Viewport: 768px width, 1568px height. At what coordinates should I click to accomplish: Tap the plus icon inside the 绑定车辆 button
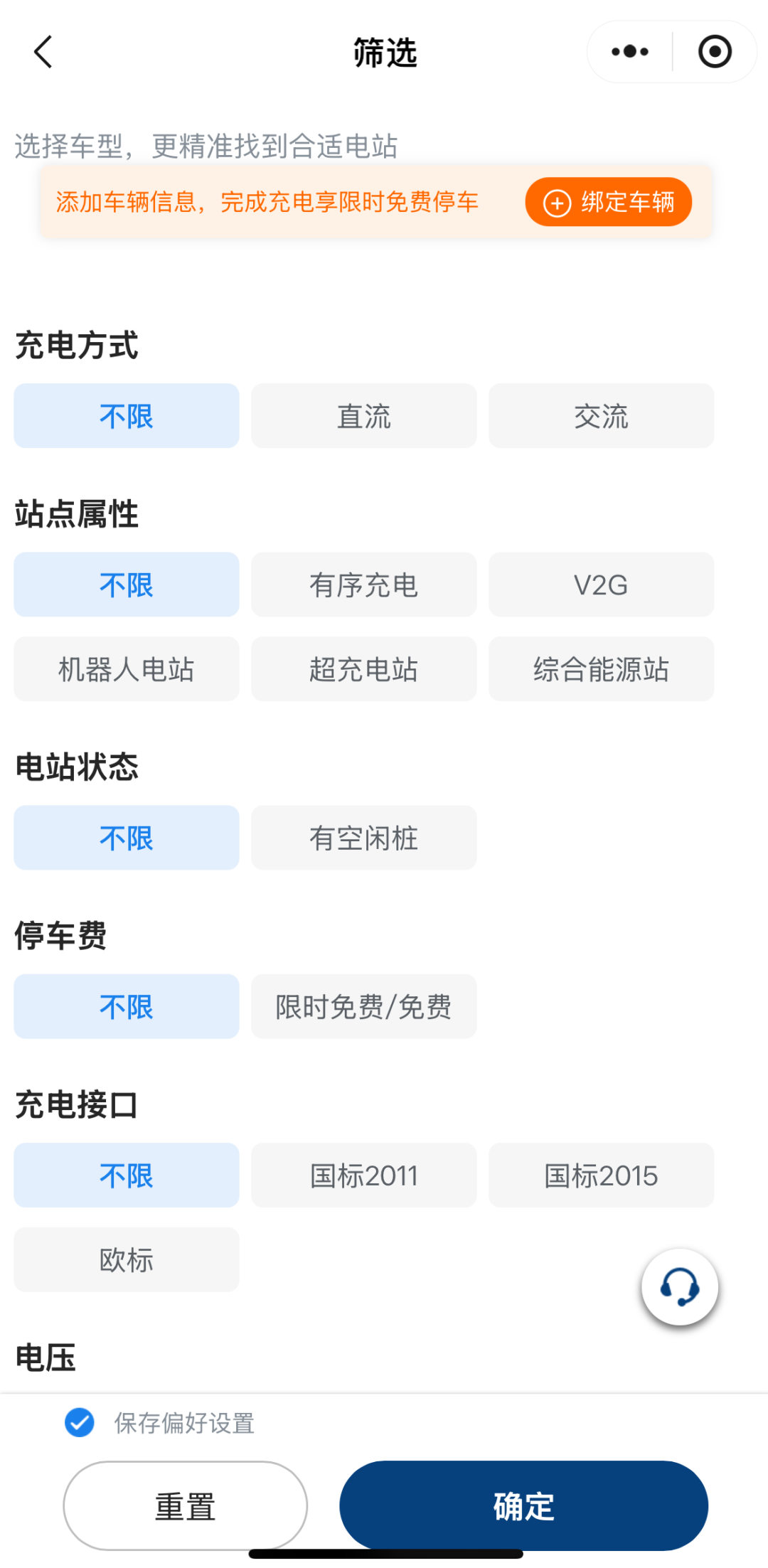[x=558, y=202]
